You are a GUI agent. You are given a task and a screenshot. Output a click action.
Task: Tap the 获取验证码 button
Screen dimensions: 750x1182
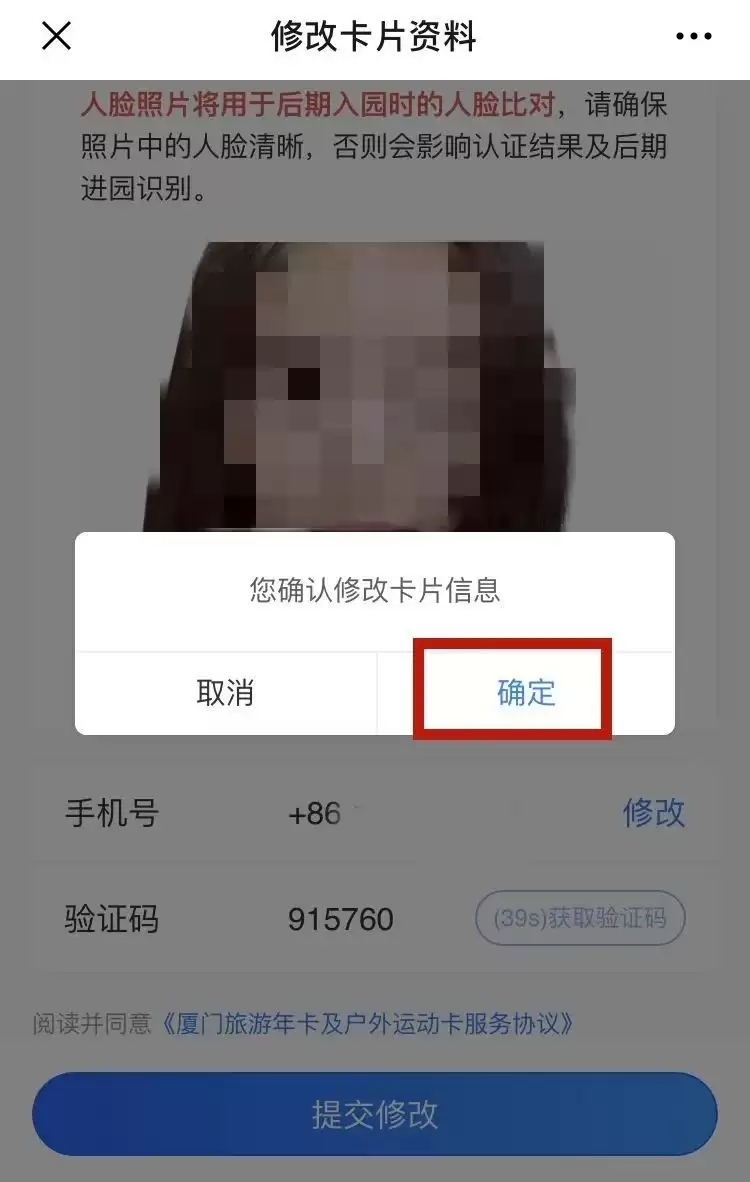click(x=580, y=919)
